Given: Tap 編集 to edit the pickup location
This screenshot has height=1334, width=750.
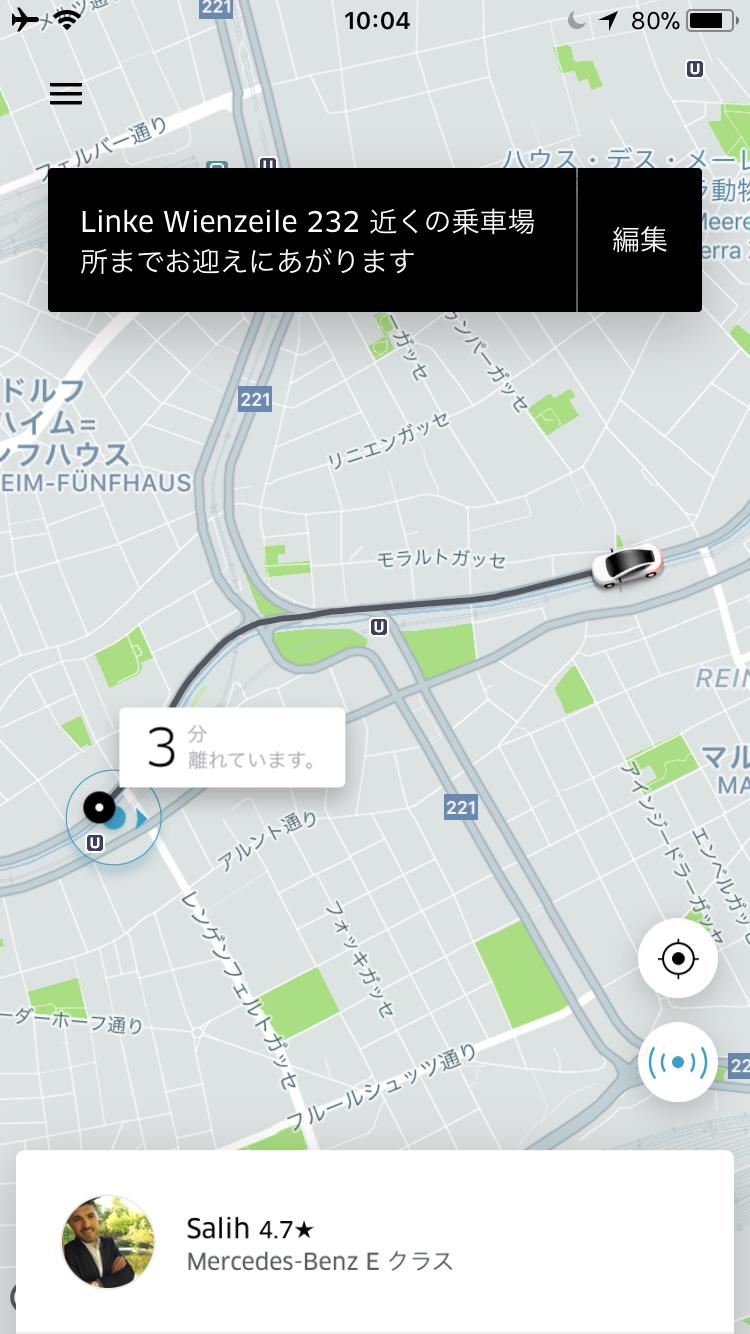Looking at the screenshot, I should 639,240.
